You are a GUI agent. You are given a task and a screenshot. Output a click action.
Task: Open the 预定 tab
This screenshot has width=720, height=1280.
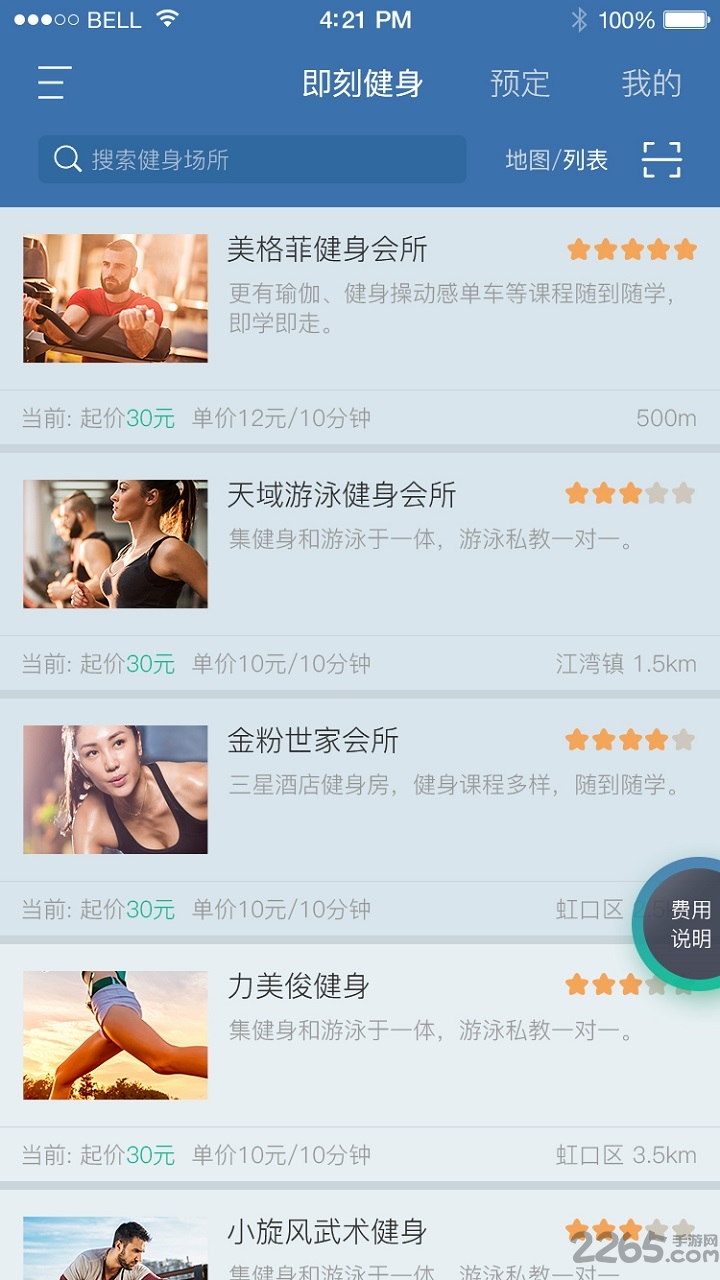coord(517,84)
